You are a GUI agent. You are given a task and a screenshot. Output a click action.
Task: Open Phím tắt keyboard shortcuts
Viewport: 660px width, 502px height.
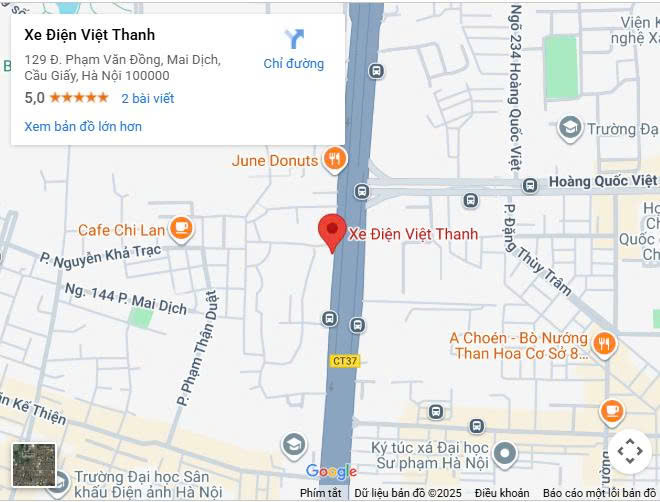click(320, 493)
